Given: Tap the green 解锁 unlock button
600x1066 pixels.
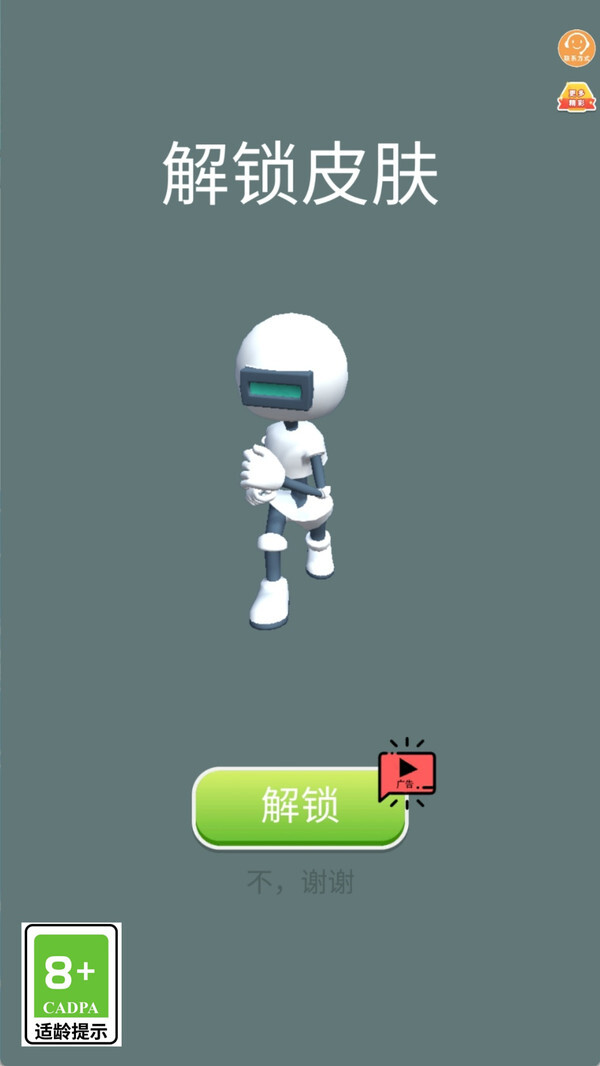Looking at the screenshot, I should coord(299,807).
